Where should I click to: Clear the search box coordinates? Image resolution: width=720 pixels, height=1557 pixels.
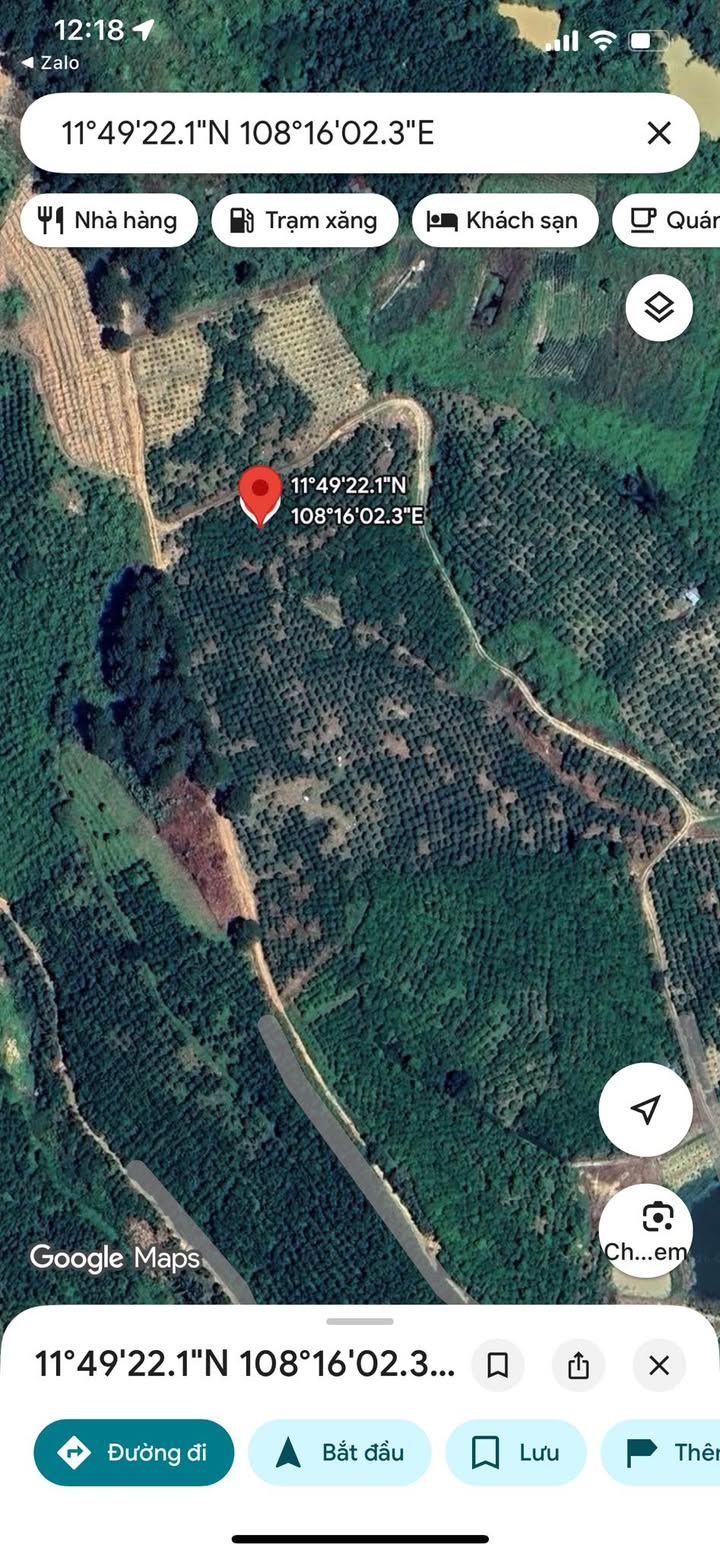[x=658, y=133]
